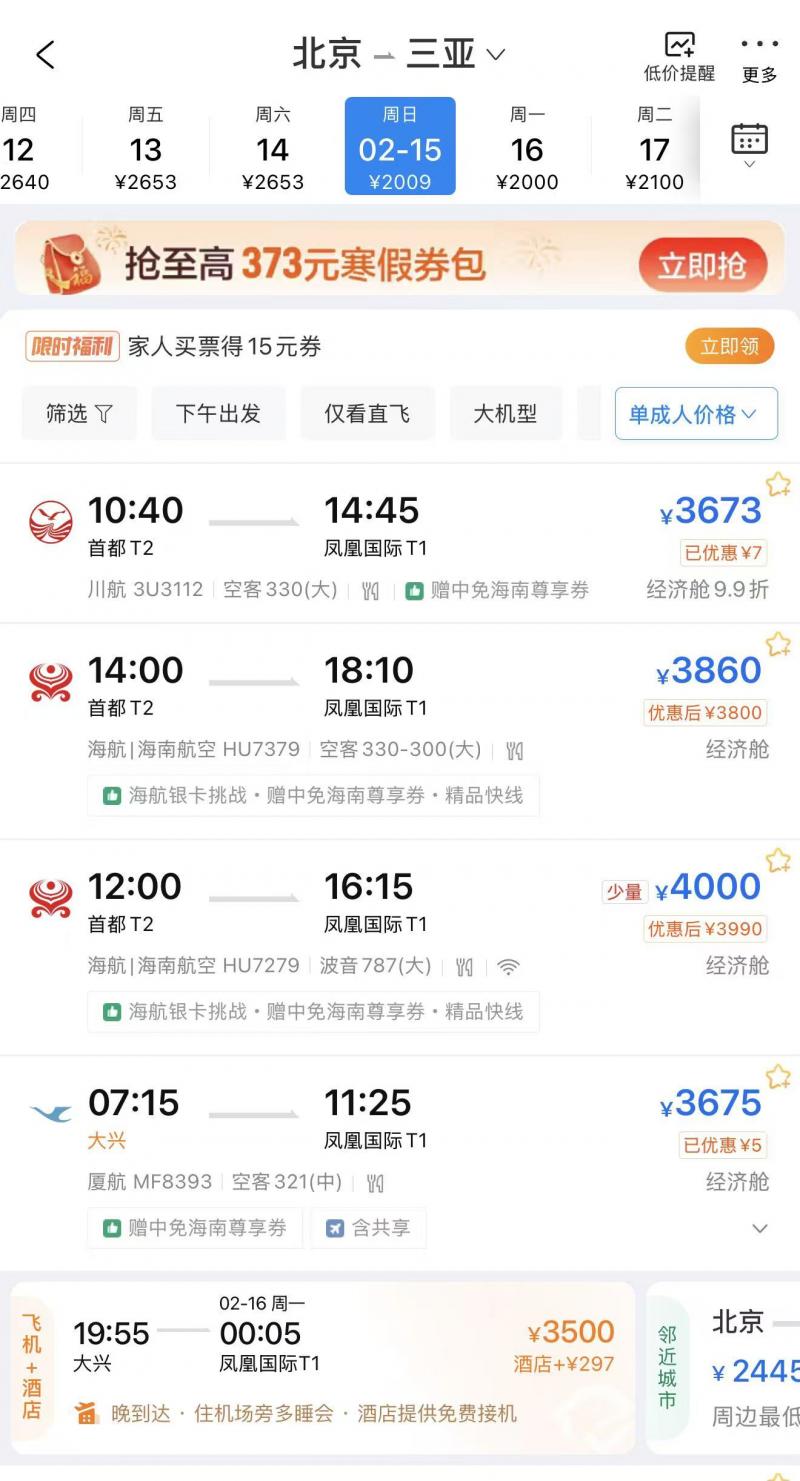Expand the 厦航 MF8393 flight chevron
Viewport: 800px width, 1481px height.
click(x=760, y=1228)
